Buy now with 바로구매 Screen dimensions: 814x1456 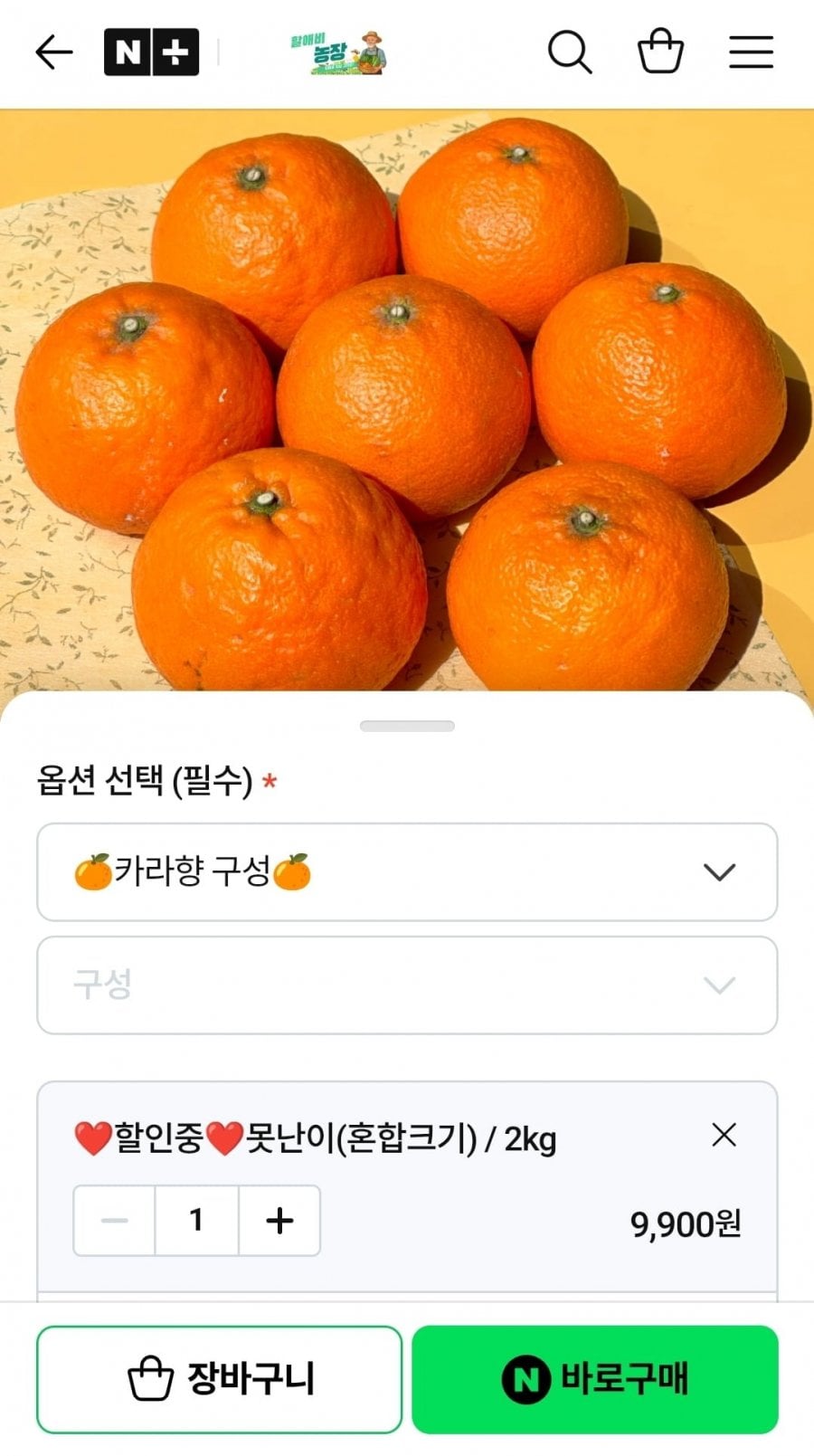[595, 1379]
